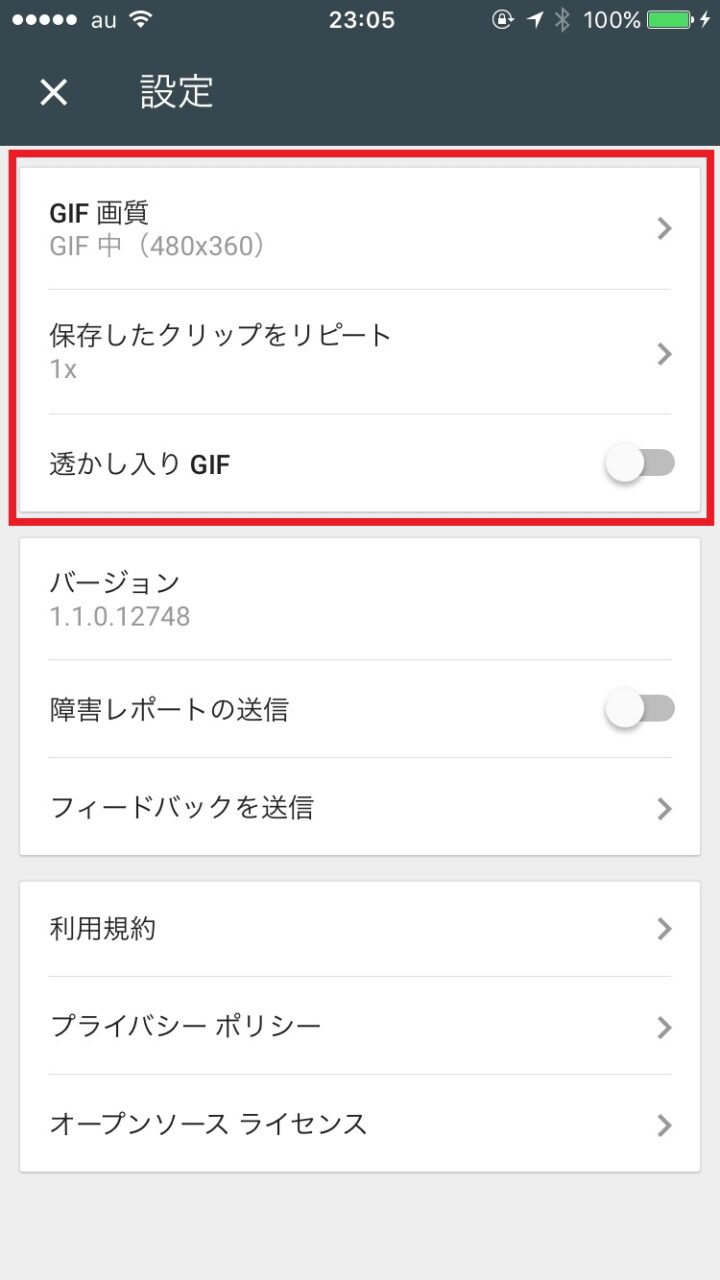Screen dimensions: 720x1280
Task: Enable 障害レポートの送信 switch
Action: pos(640,710)
